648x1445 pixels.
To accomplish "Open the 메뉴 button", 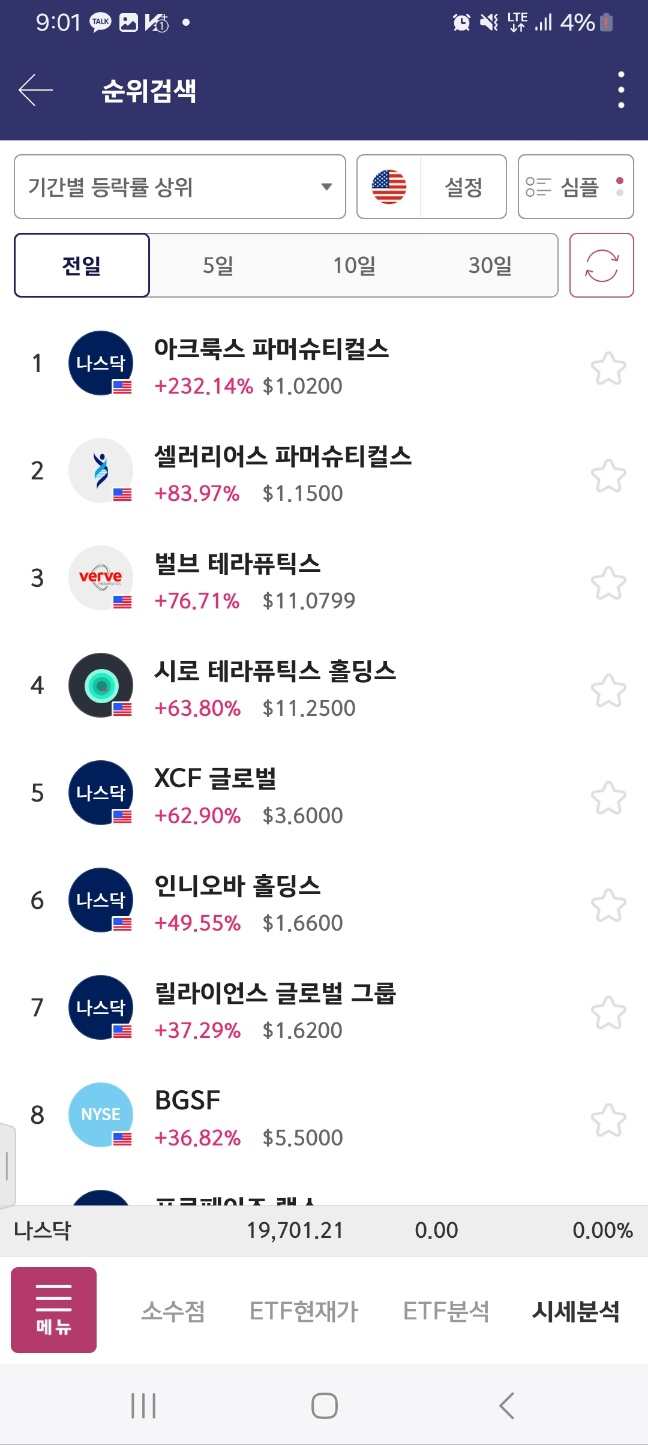I will pos(54,1310).
